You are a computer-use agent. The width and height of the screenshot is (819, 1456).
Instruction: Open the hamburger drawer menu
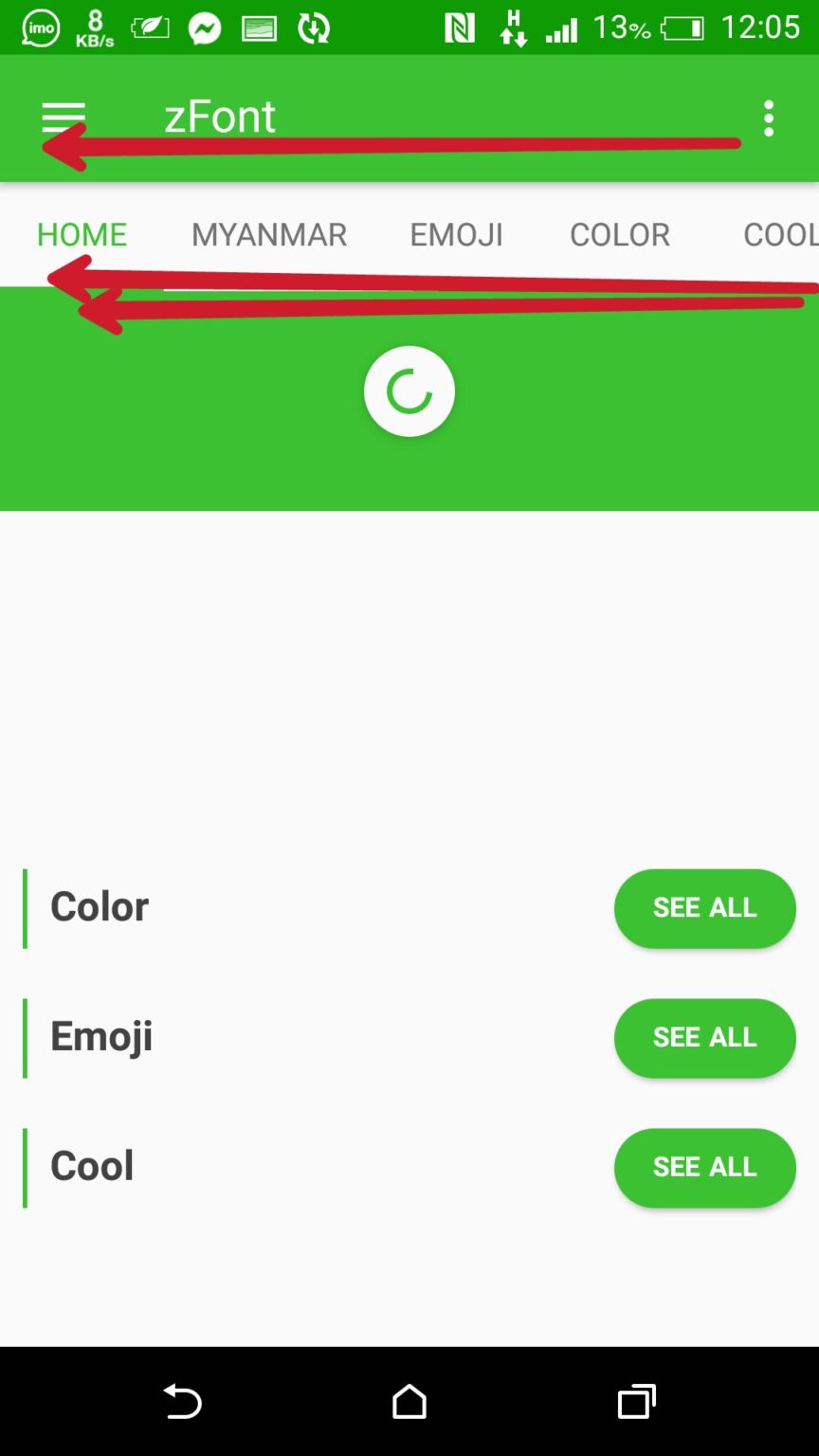coord(64,118)
